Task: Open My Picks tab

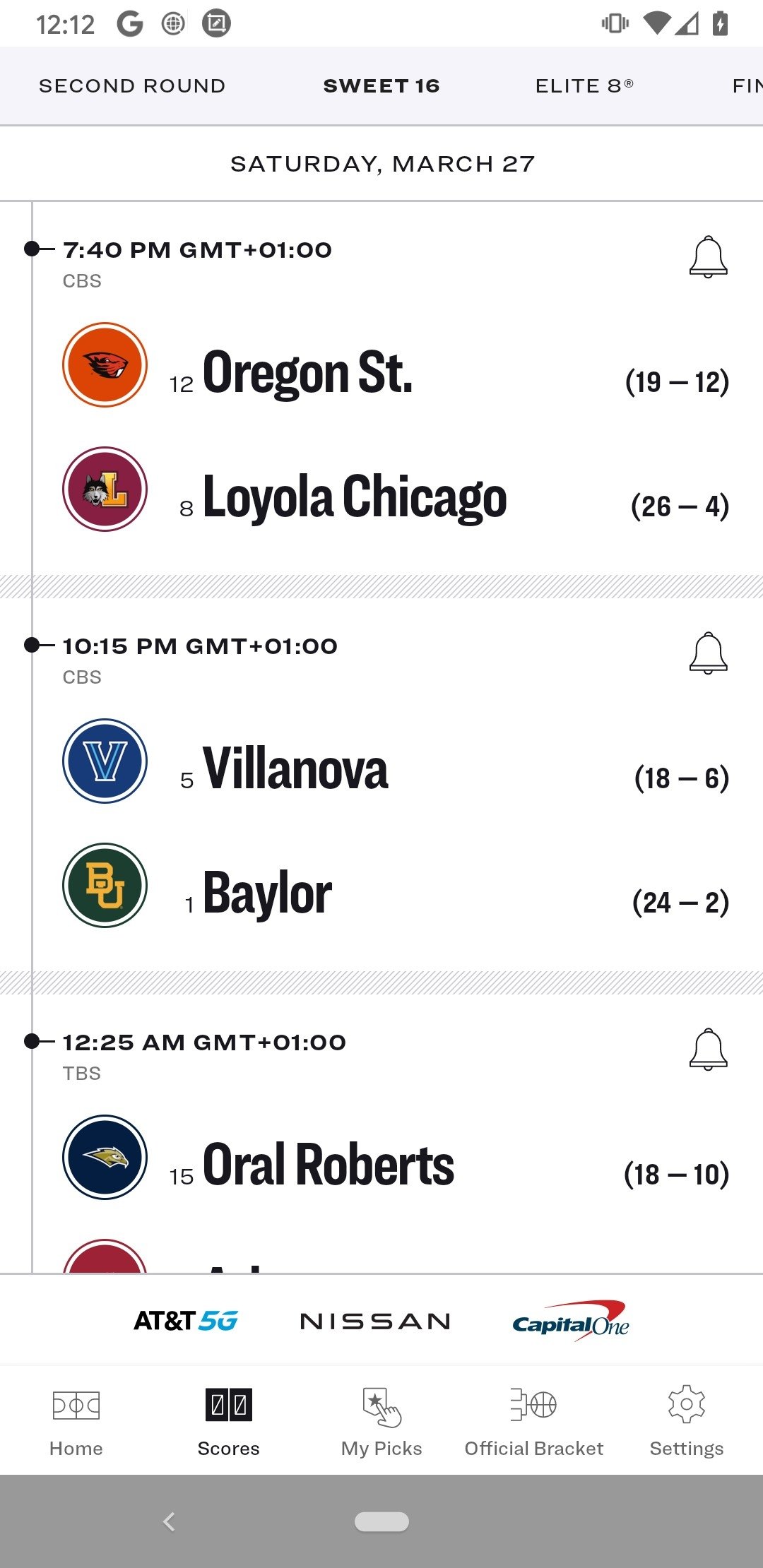Action: point(381,1421)
